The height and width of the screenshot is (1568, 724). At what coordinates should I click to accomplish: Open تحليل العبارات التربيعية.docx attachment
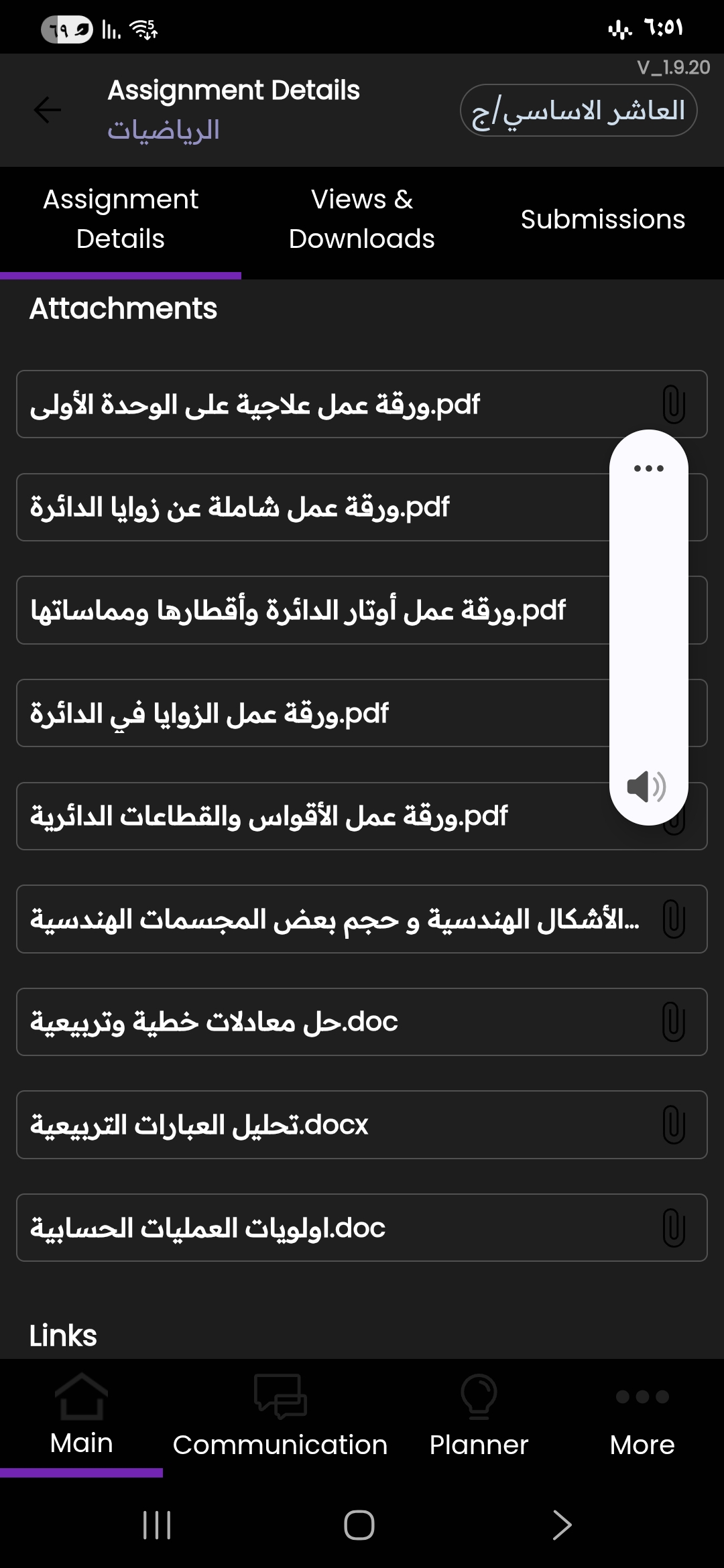point(335,1125)
